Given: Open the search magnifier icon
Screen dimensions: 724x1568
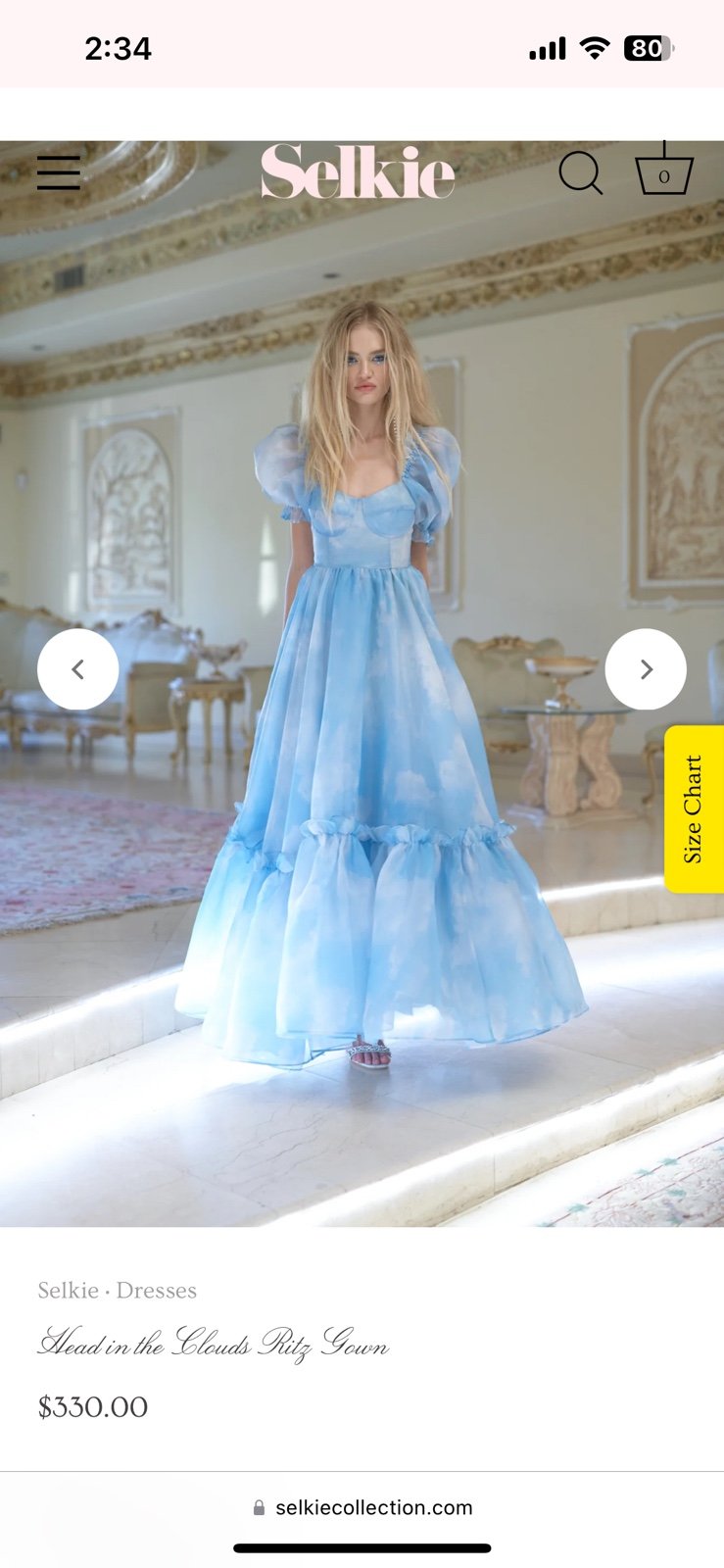Looking at the screenshot, I should point(581,172).
